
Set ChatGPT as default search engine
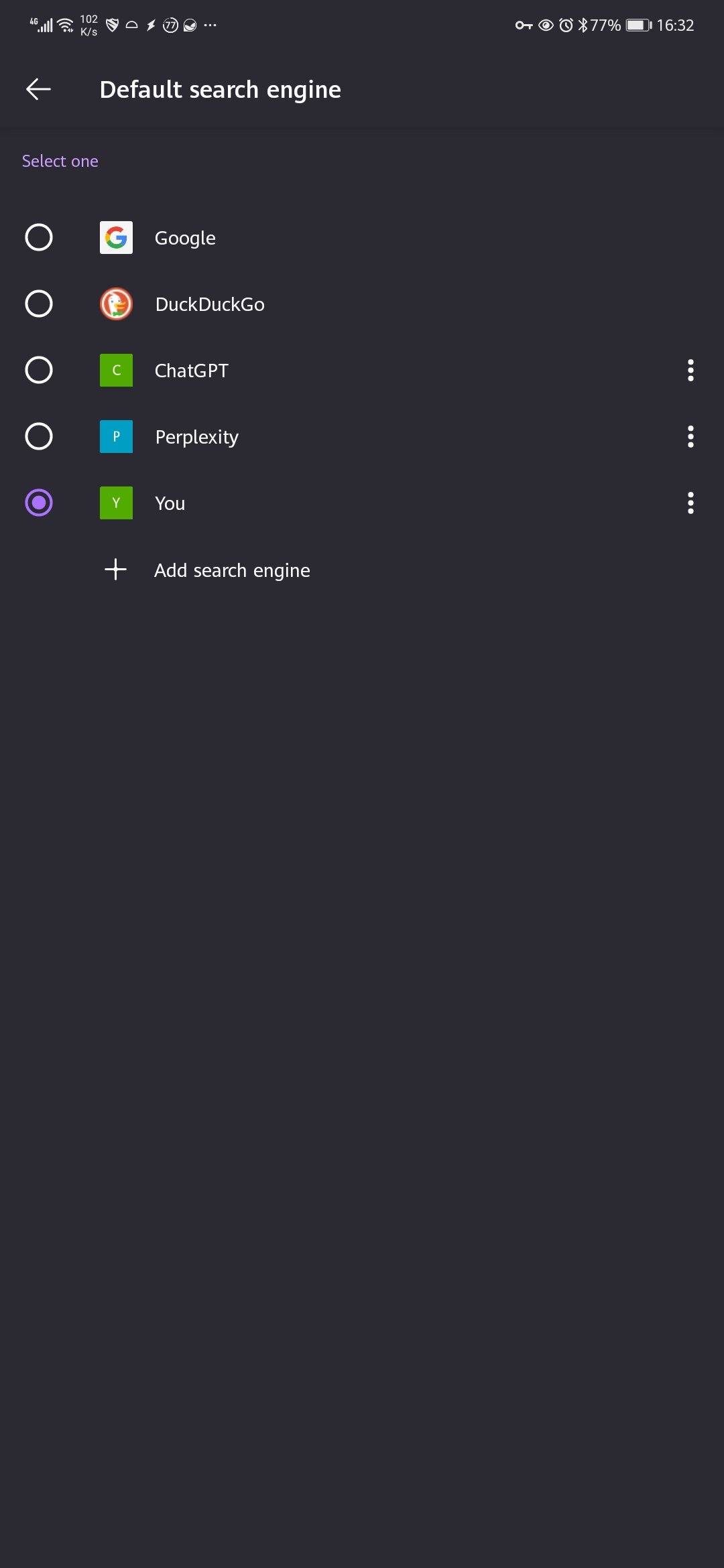pyautogui.click(x=39, y=370)
